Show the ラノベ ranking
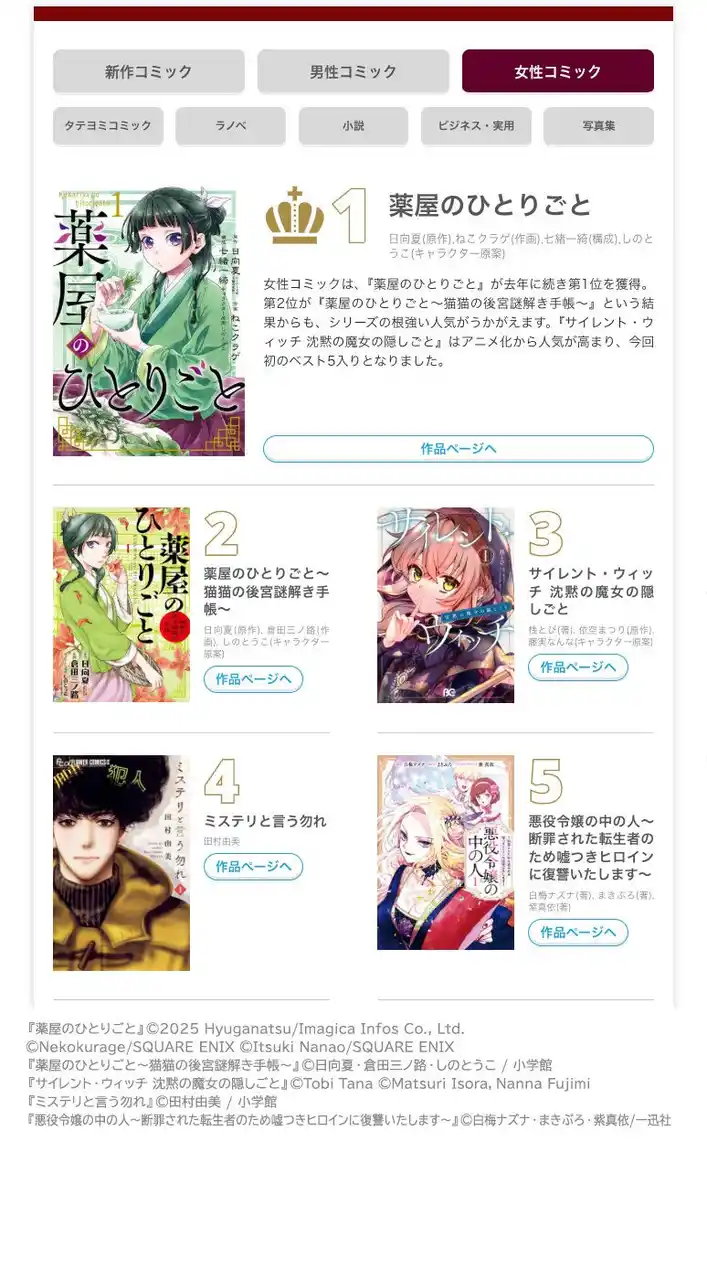Viewport: 707px width, 1280px height. 230,126
